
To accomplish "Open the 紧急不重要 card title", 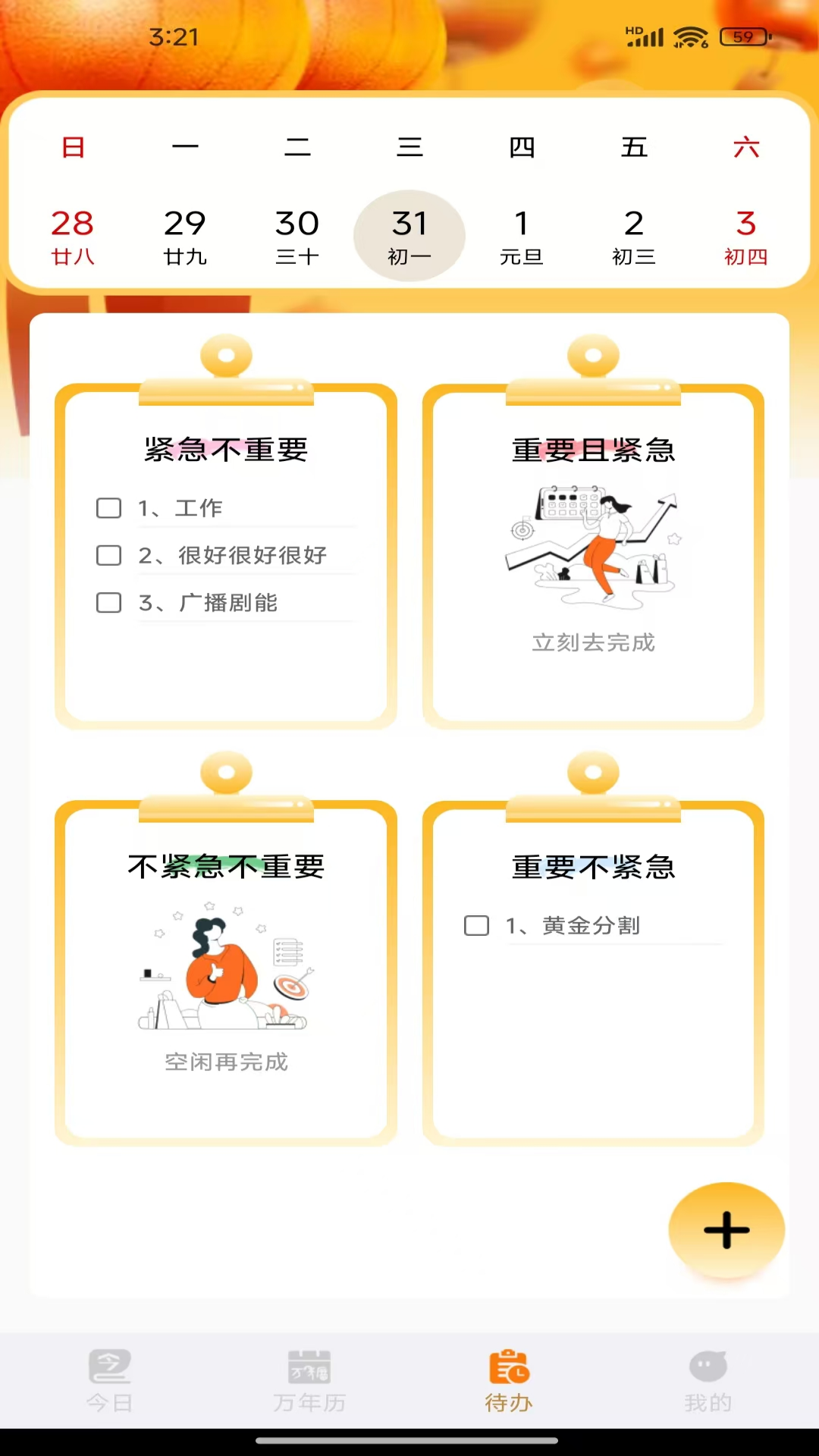I will pos(225,449).
